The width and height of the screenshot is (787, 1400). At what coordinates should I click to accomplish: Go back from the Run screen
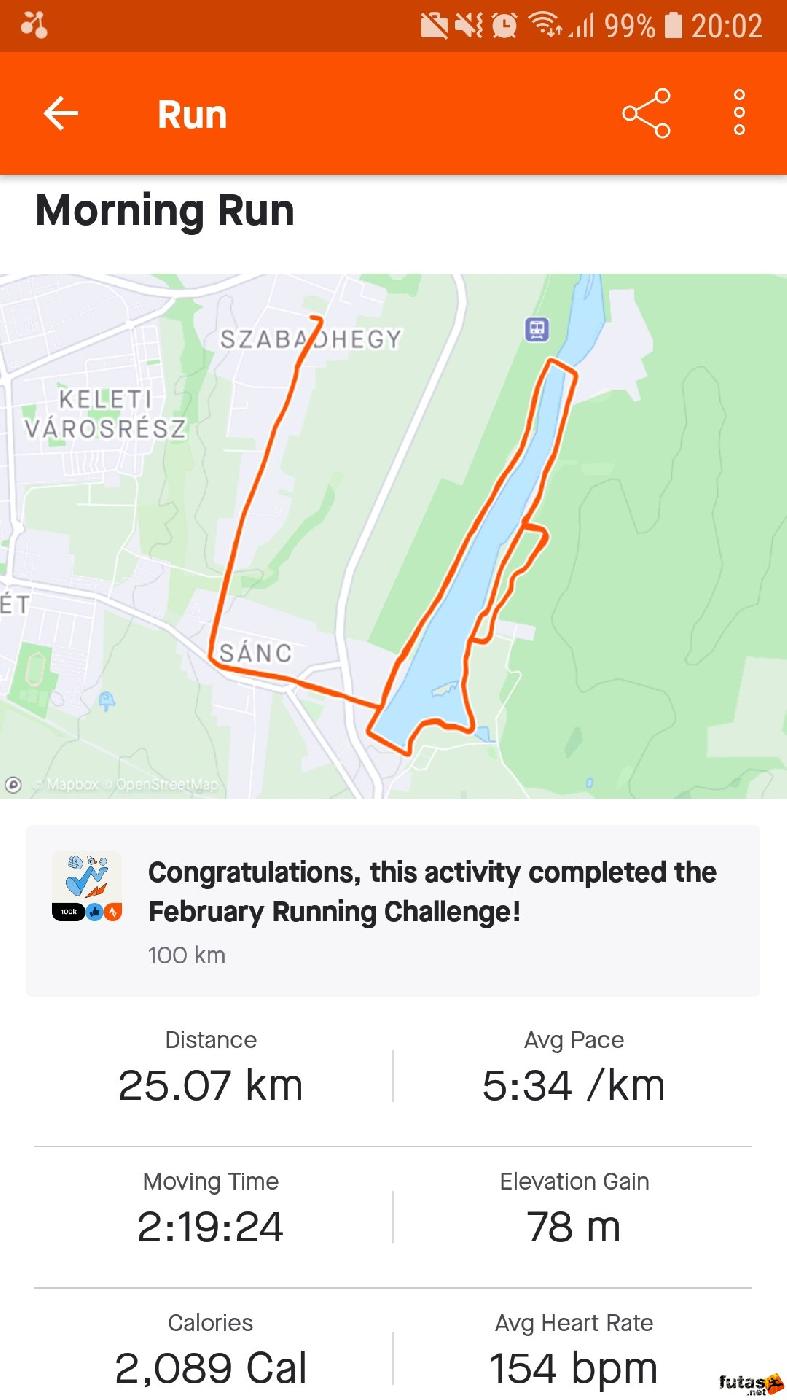pos(60,114)
